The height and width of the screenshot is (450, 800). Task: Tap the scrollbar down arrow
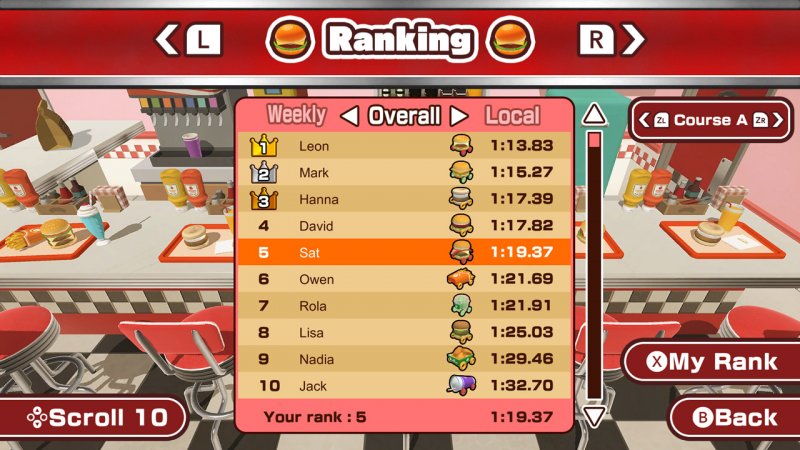[x=594, y=416]
